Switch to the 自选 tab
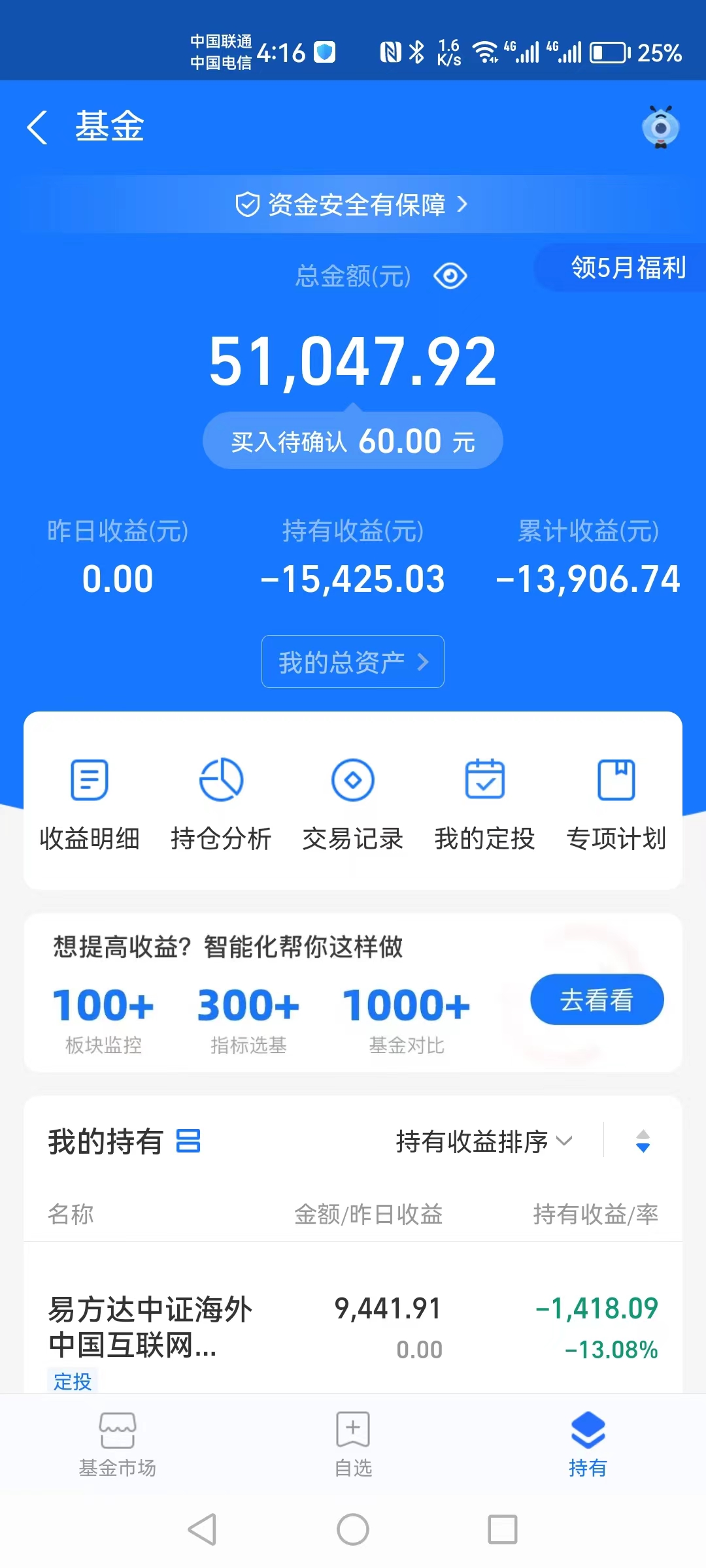This screenshot has height=1568, width=706. pos(352,1445)
